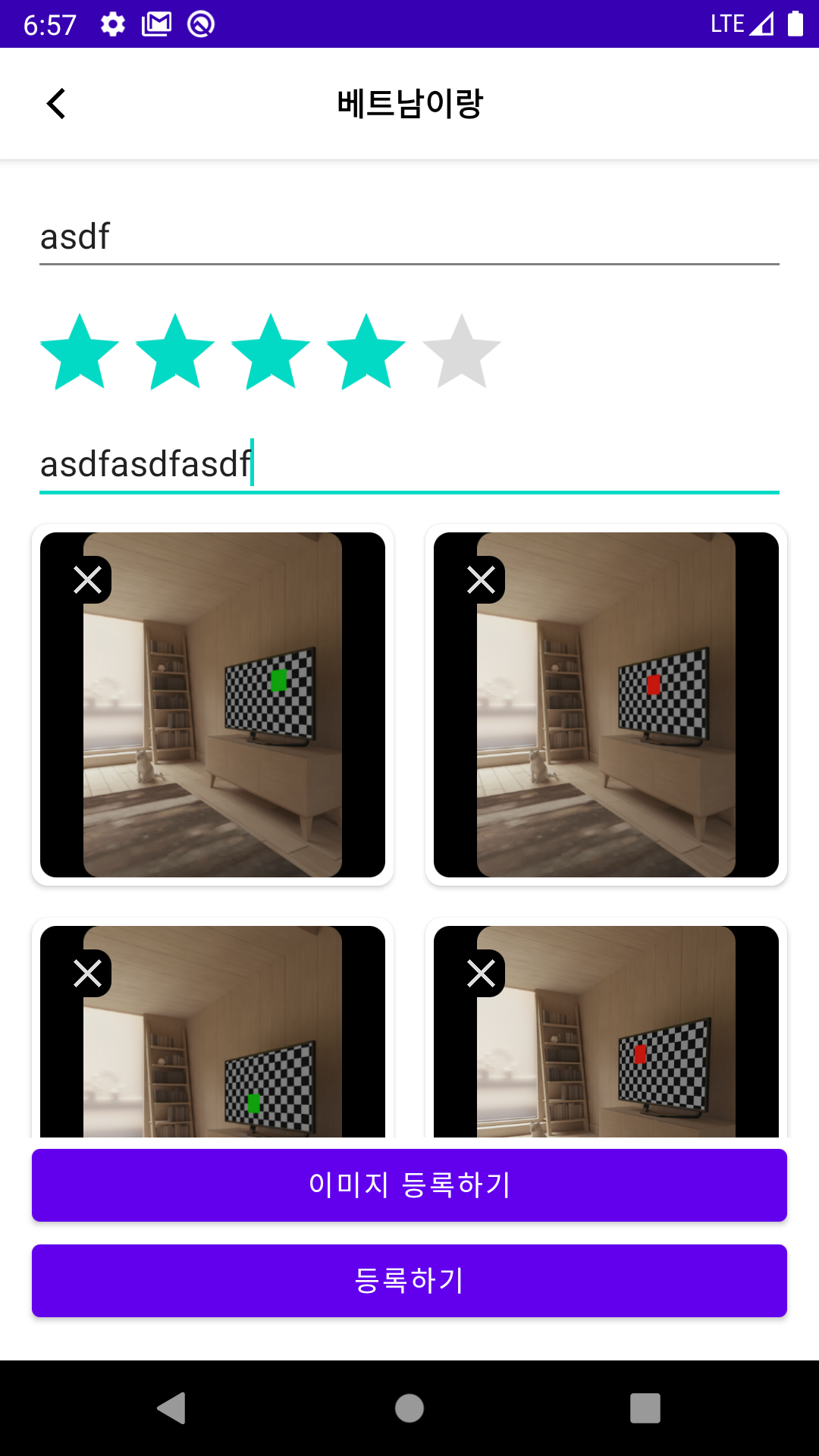The height and width of the screenshot is (1456, 819).
Task: Set the rating to one star
Action: [80, 352]
